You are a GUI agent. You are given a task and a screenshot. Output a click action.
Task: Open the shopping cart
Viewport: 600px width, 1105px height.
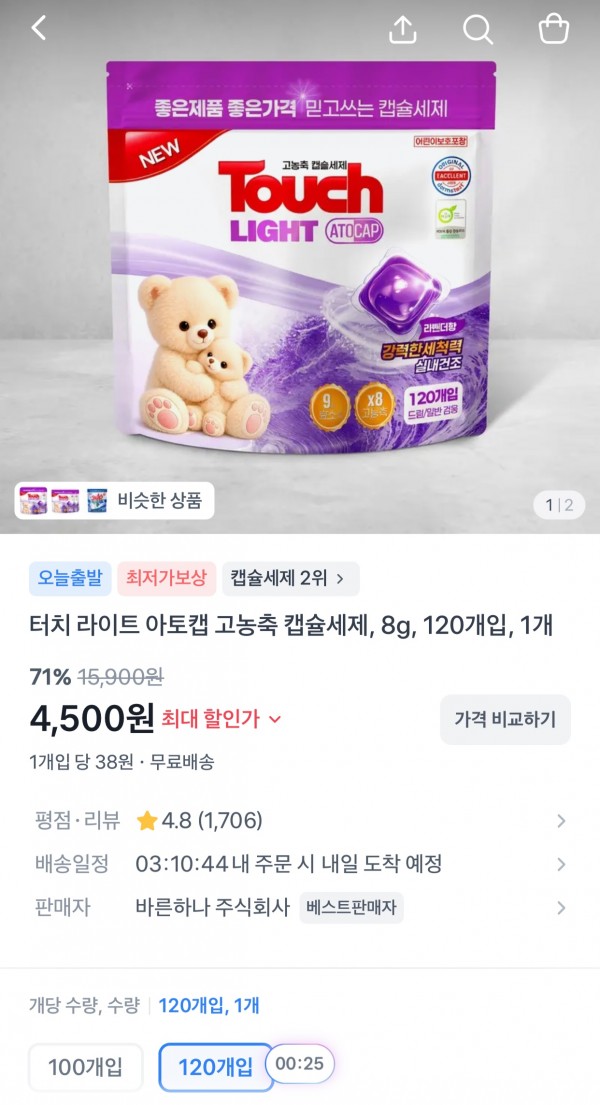[553, 30]
